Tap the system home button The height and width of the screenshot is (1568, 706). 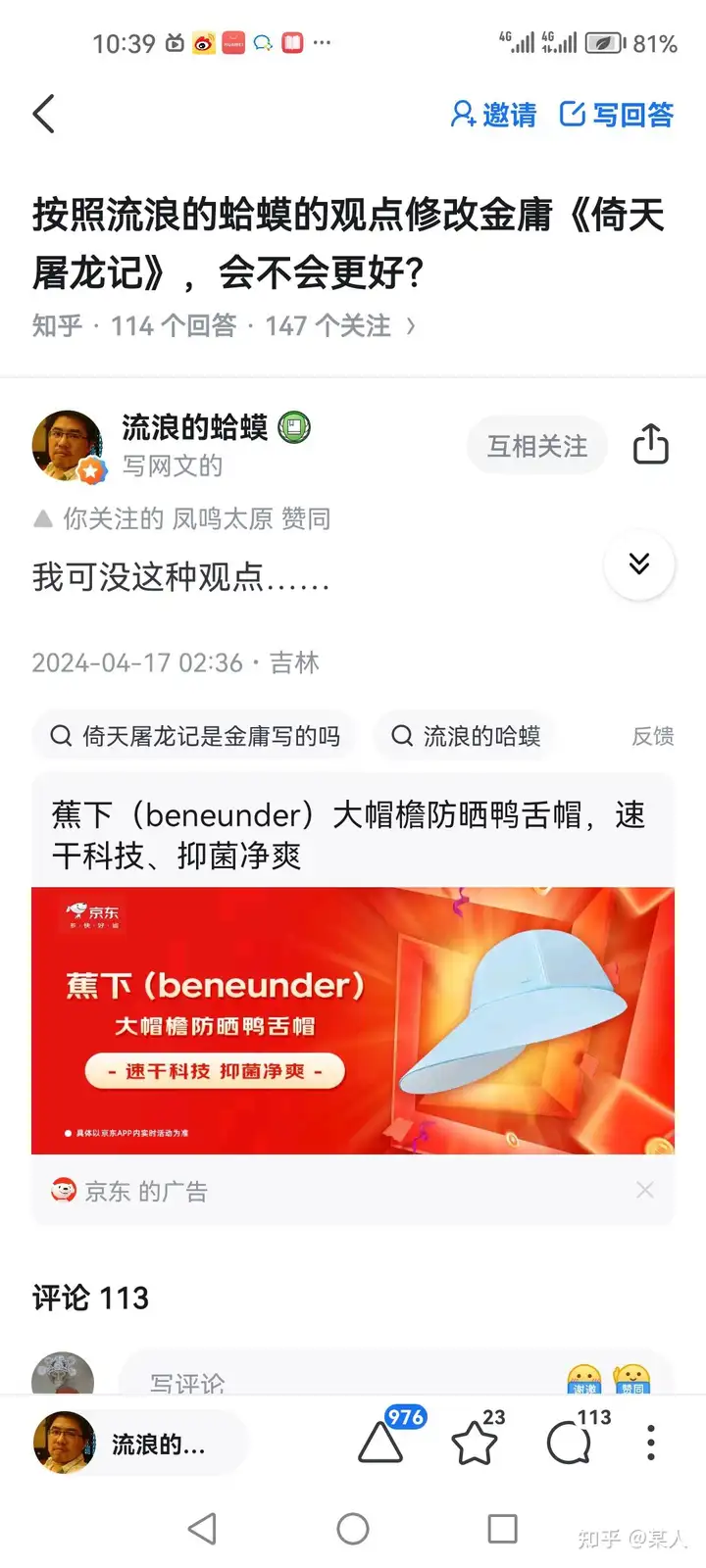coord(353,1529)
